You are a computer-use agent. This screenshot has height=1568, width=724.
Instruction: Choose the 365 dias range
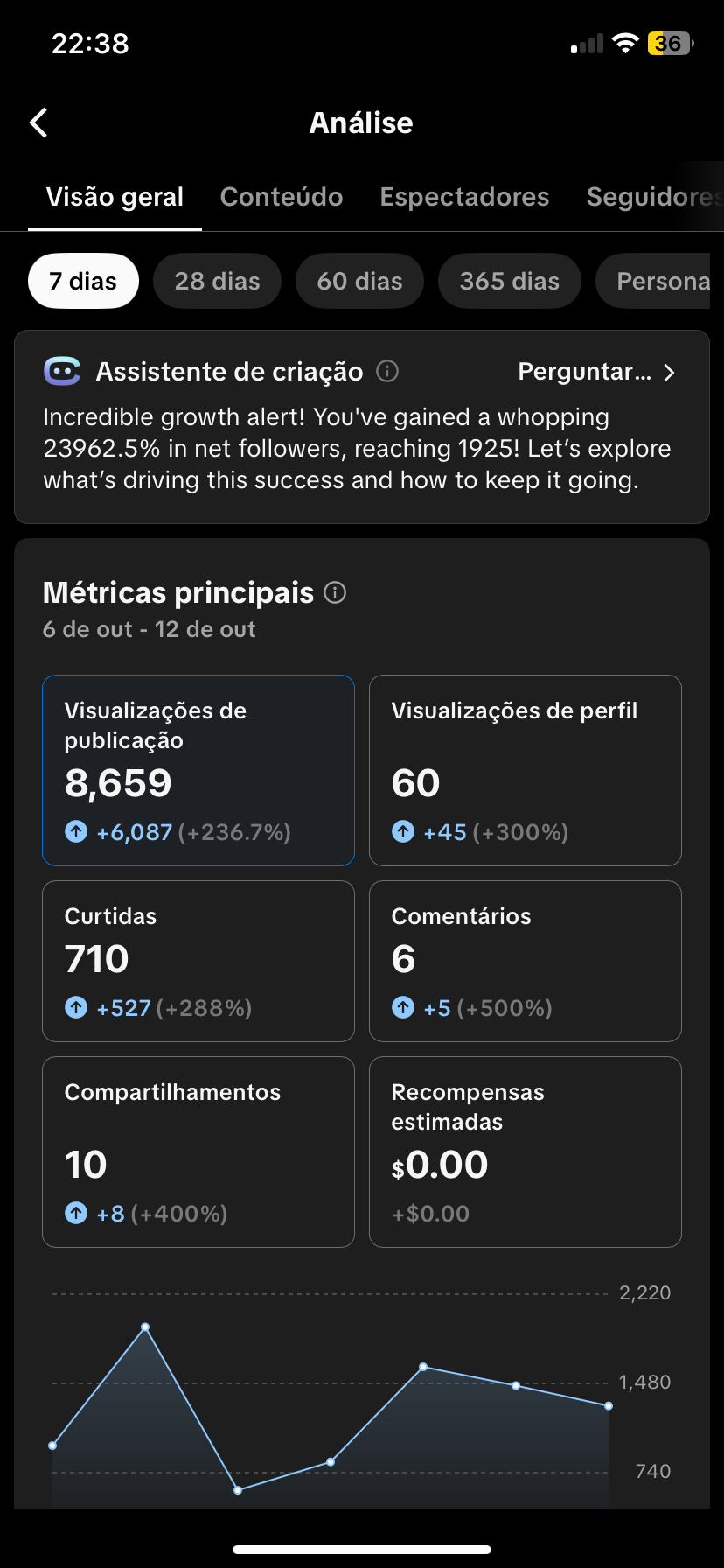509,281
